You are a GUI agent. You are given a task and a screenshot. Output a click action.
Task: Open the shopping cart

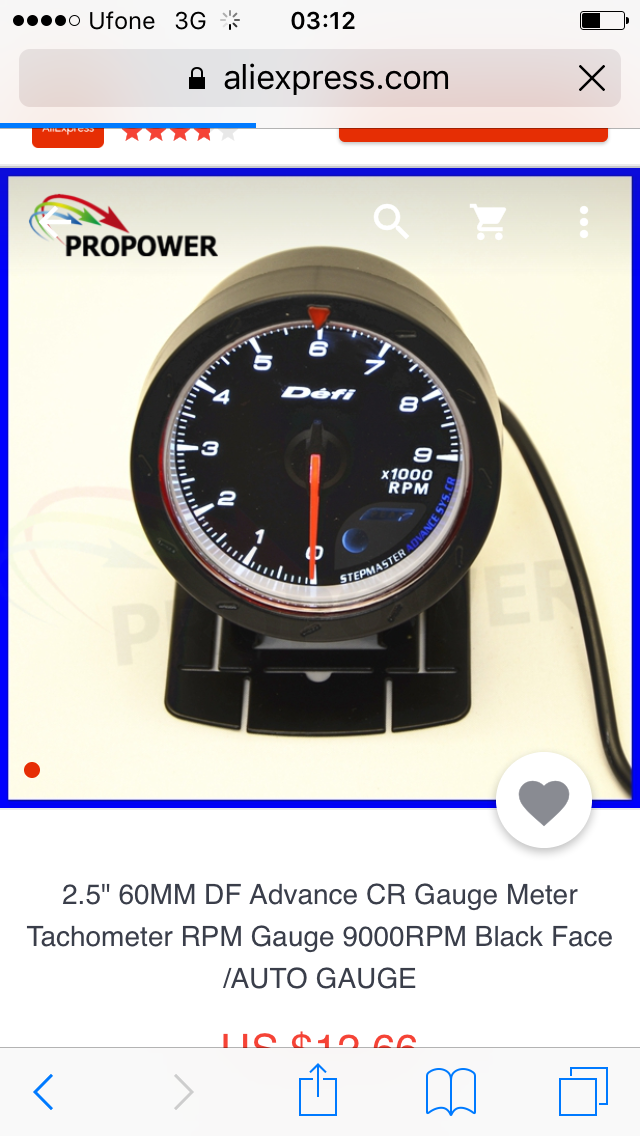tap(488, 221)
